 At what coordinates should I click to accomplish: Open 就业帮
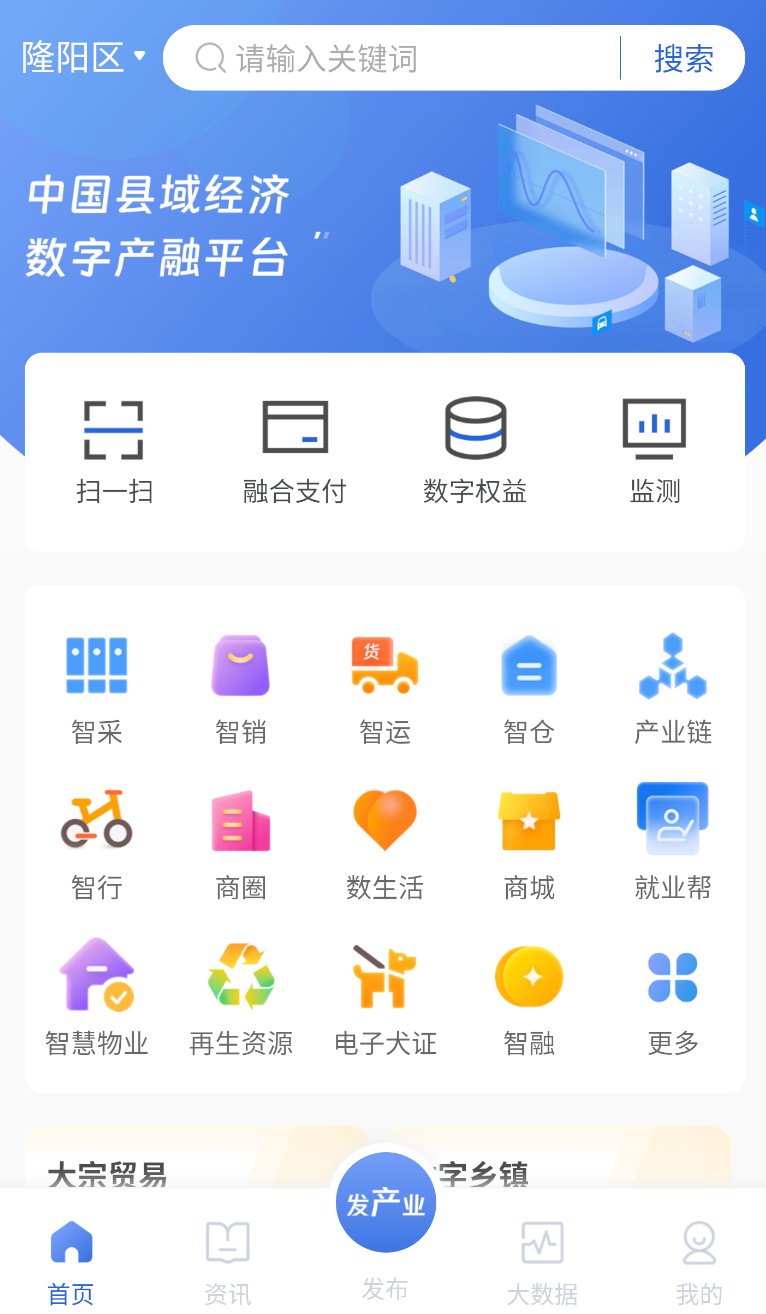click(673, 842)
